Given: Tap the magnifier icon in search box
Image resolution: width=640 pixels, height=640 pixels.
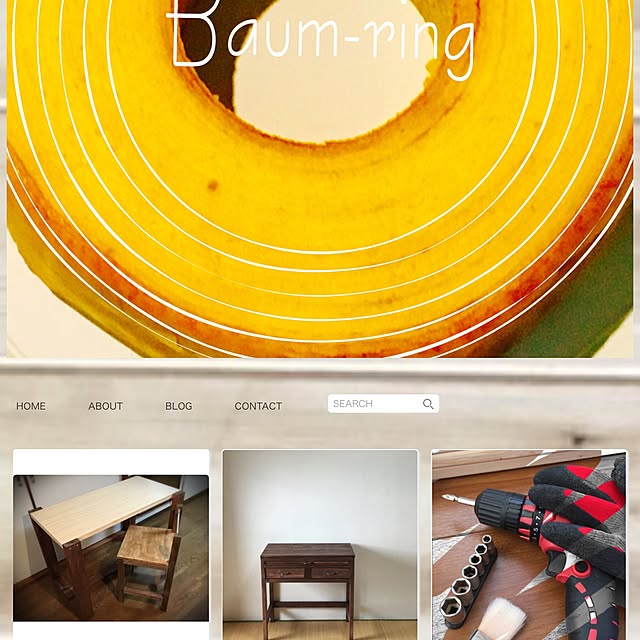Looking at the screenshot, I should (x=428, y=404).
